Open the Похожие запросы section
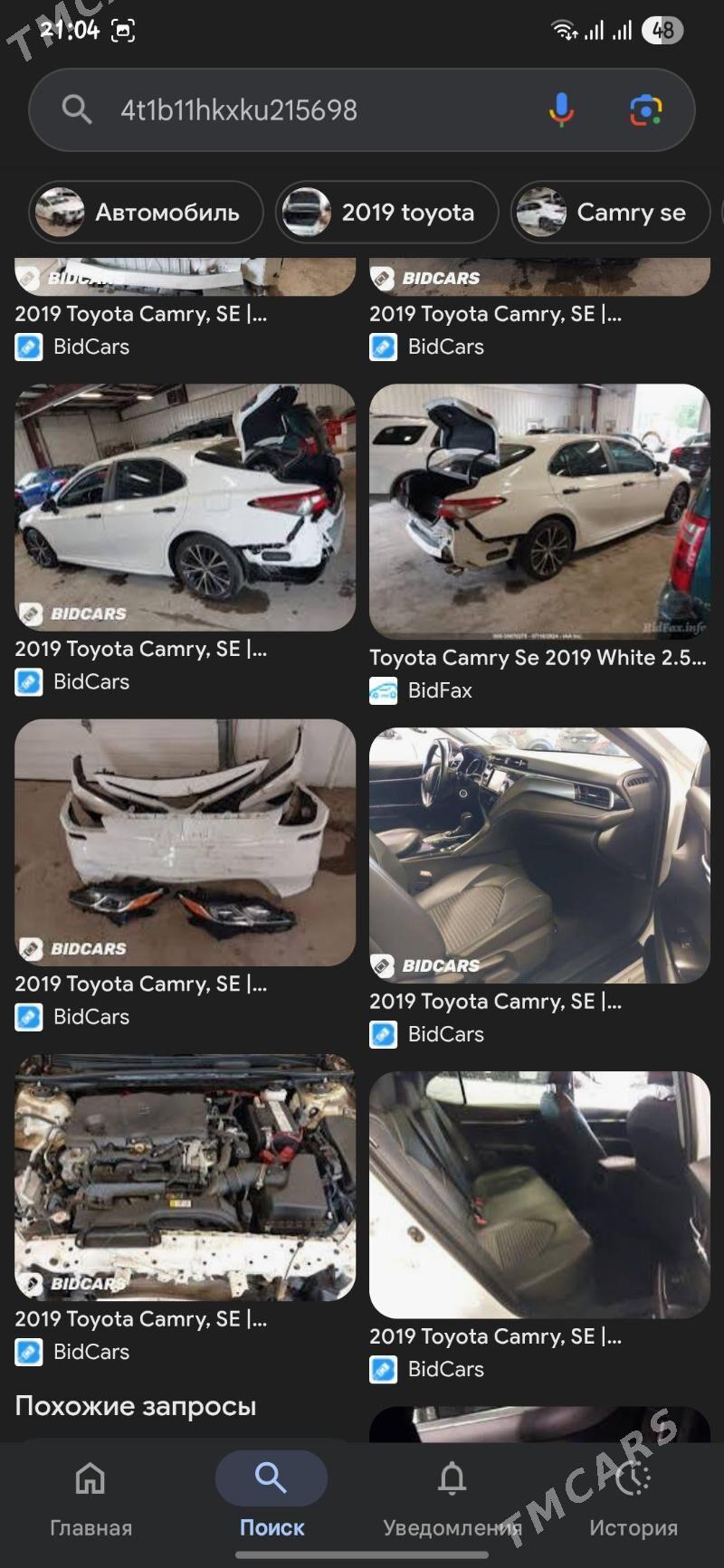Image resolution: width=724 pixels, height=1568 pixels. tap(137, 1406)
